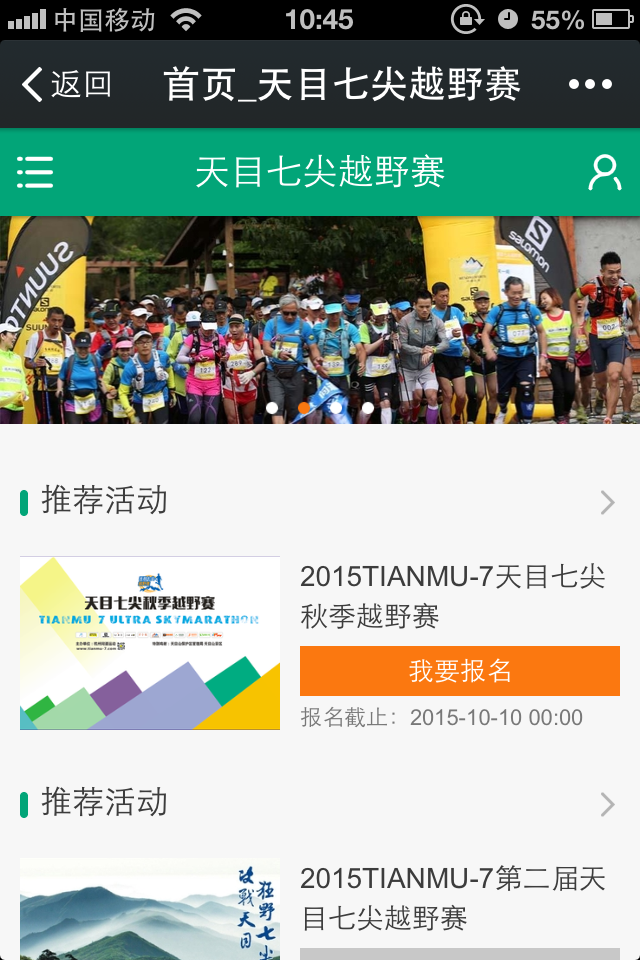Open the user profile icon
The image size is (640, 960).
(604, 172)
